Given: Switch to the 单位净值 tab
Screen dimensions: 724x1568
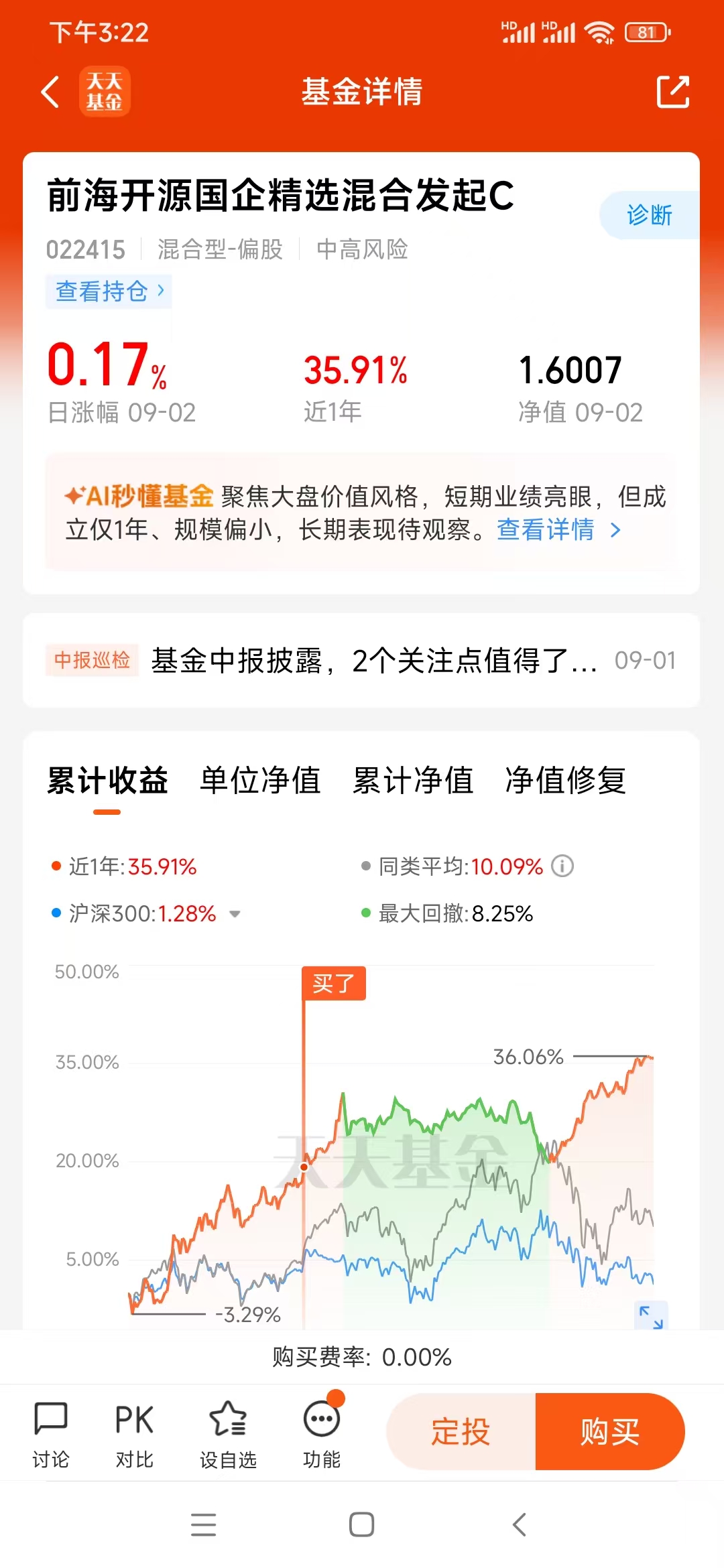Looking at the screenshot, I should click(260, 781).
